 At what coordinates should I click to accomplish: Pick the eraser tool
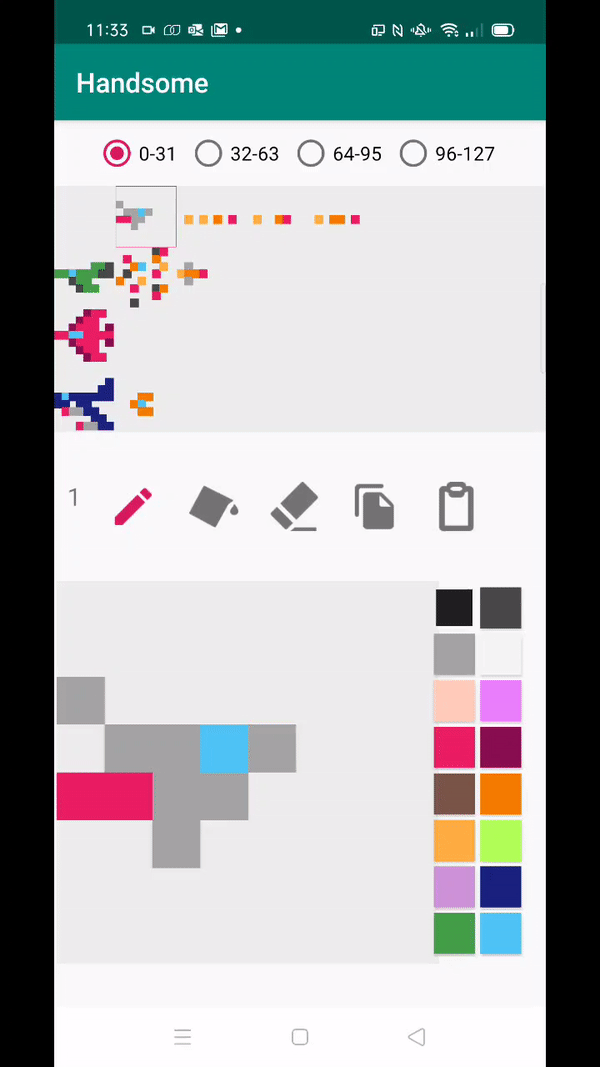click(295, 507)
